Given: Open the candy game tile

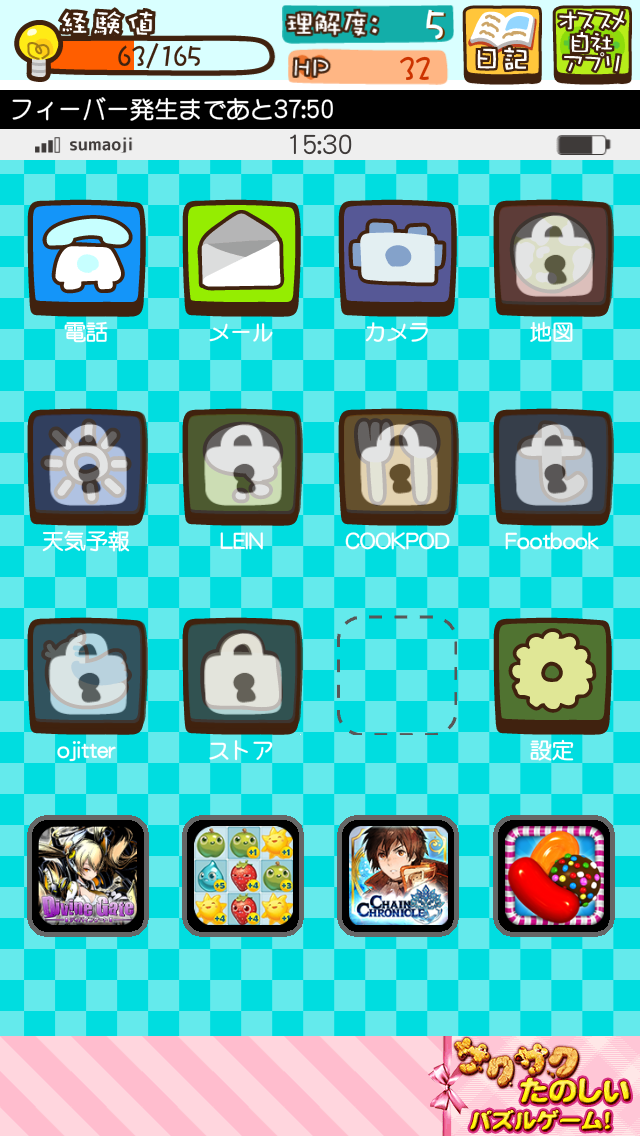Looking at the screenshot, I should 553,876.
